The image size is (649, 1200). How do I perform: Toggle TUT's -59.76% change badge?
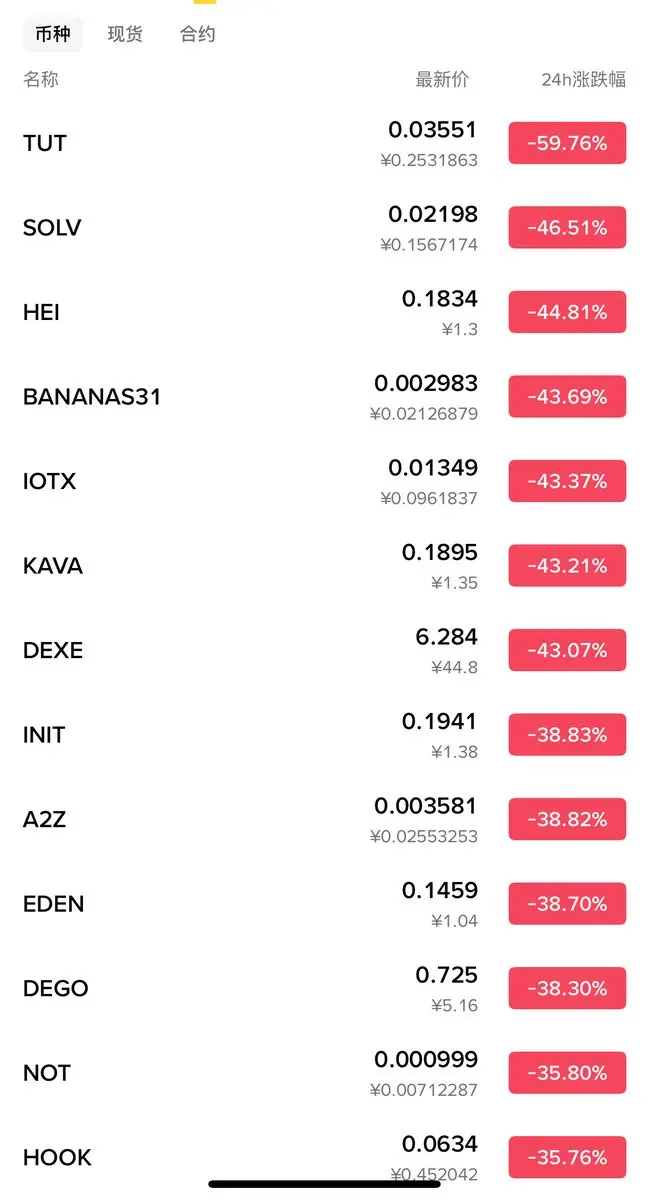pyautogui.click(x=567, y=143)
